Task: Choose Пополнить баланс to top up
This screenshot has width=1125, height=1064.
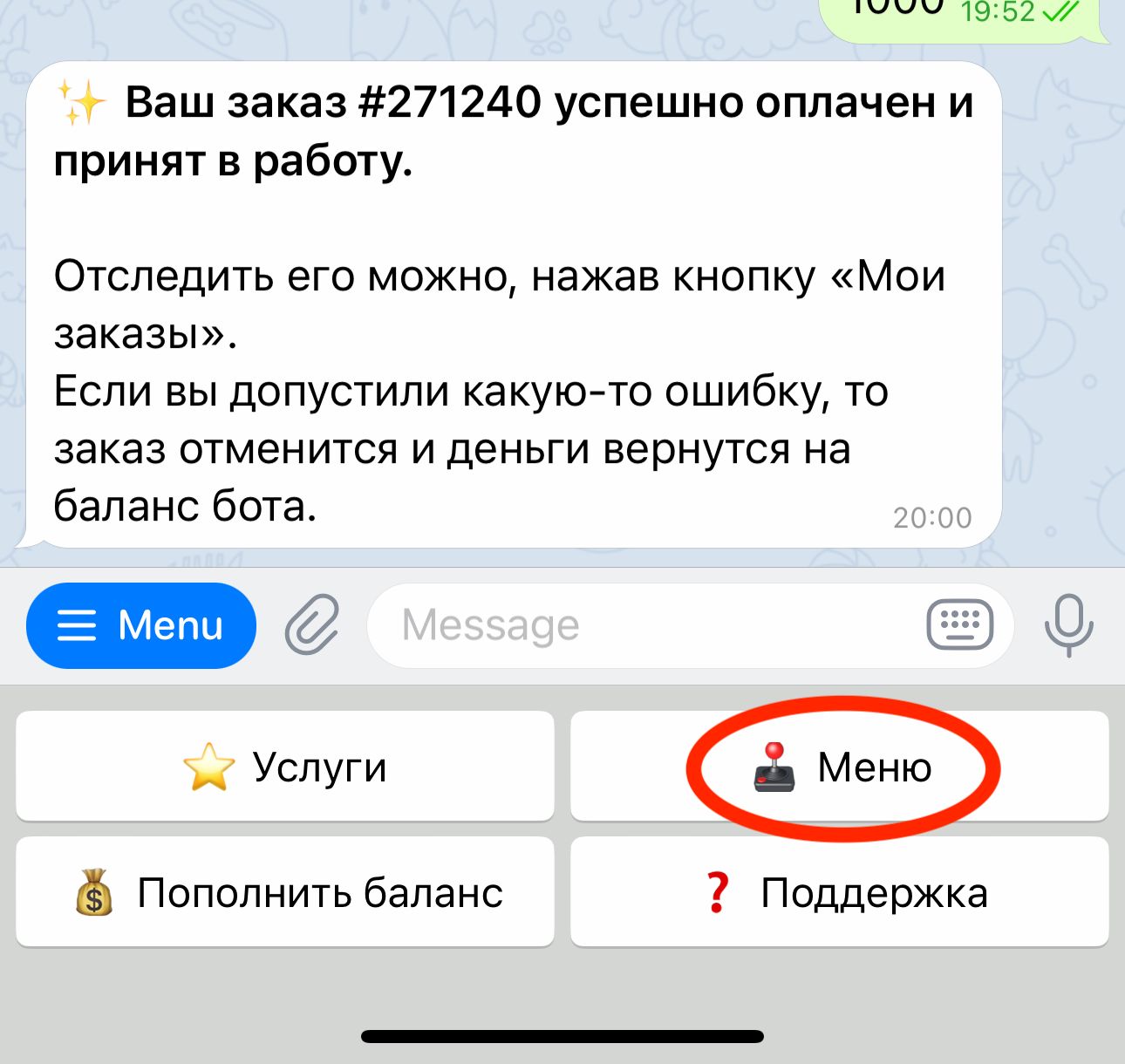Action: pyautogui.click(x=285, y=892)
